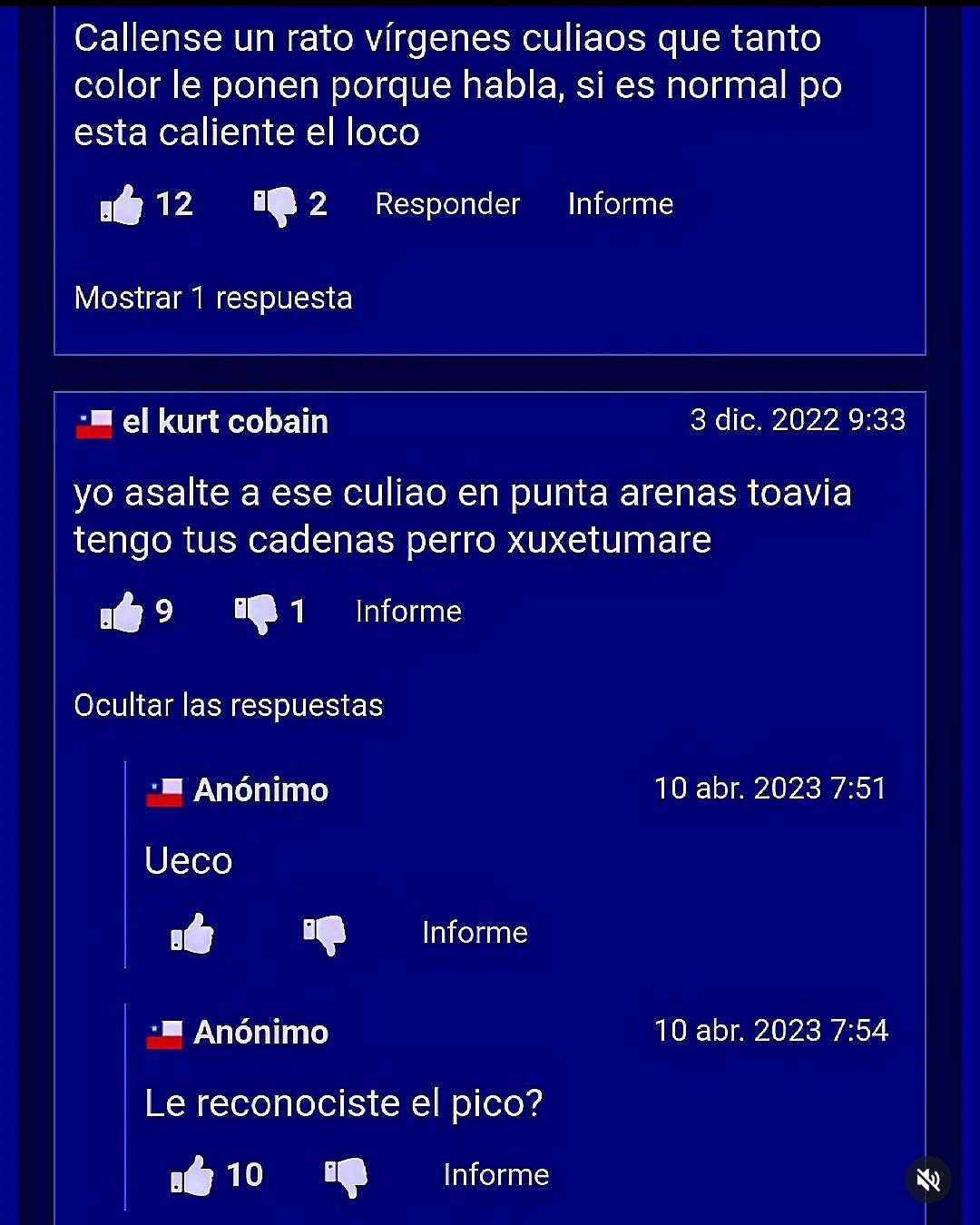Image resolution: width=980 pixels, height=1225 pixels.
Task: Report the 'Callense un rato' comment via Informe
Action: pos(621,204)
